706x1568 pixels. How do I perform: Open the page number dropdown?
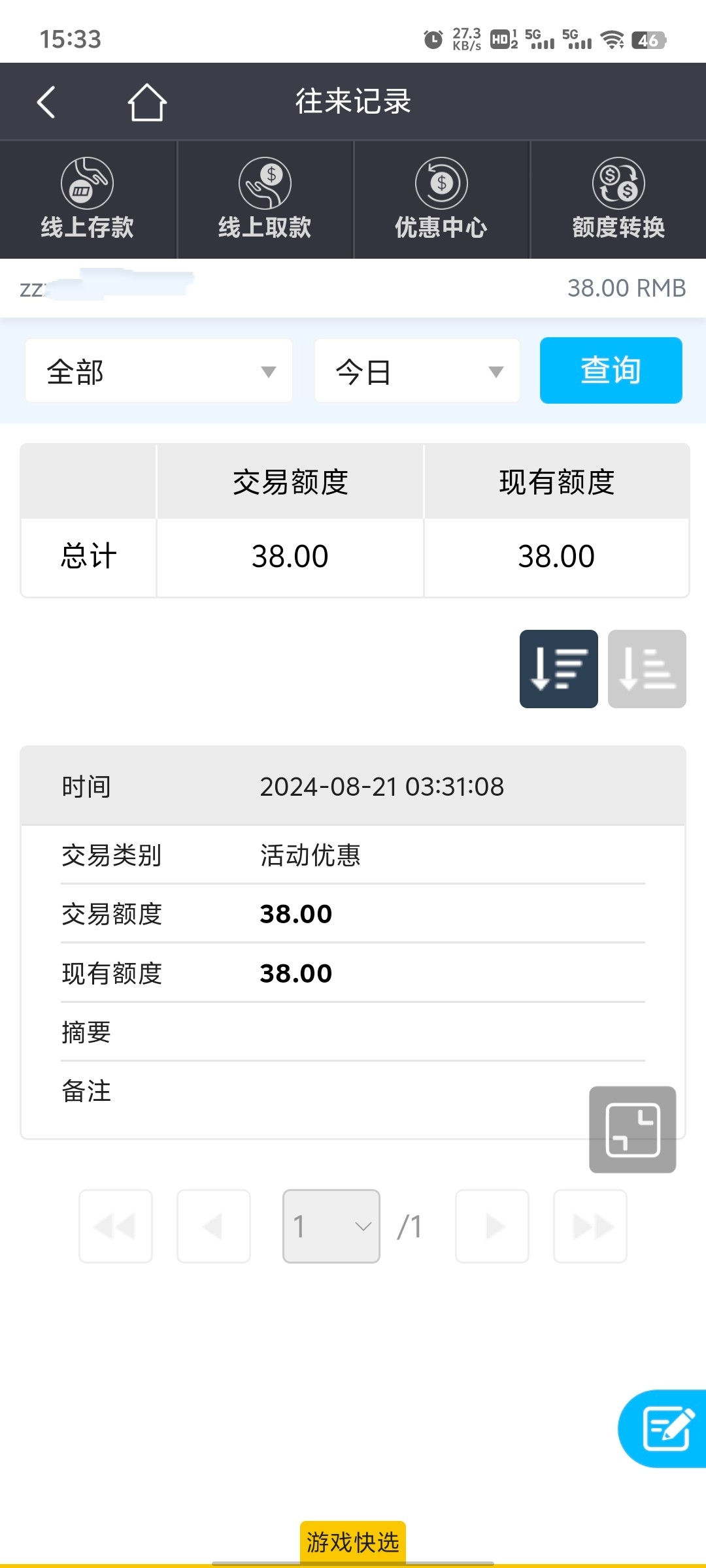click(331, 1226)
